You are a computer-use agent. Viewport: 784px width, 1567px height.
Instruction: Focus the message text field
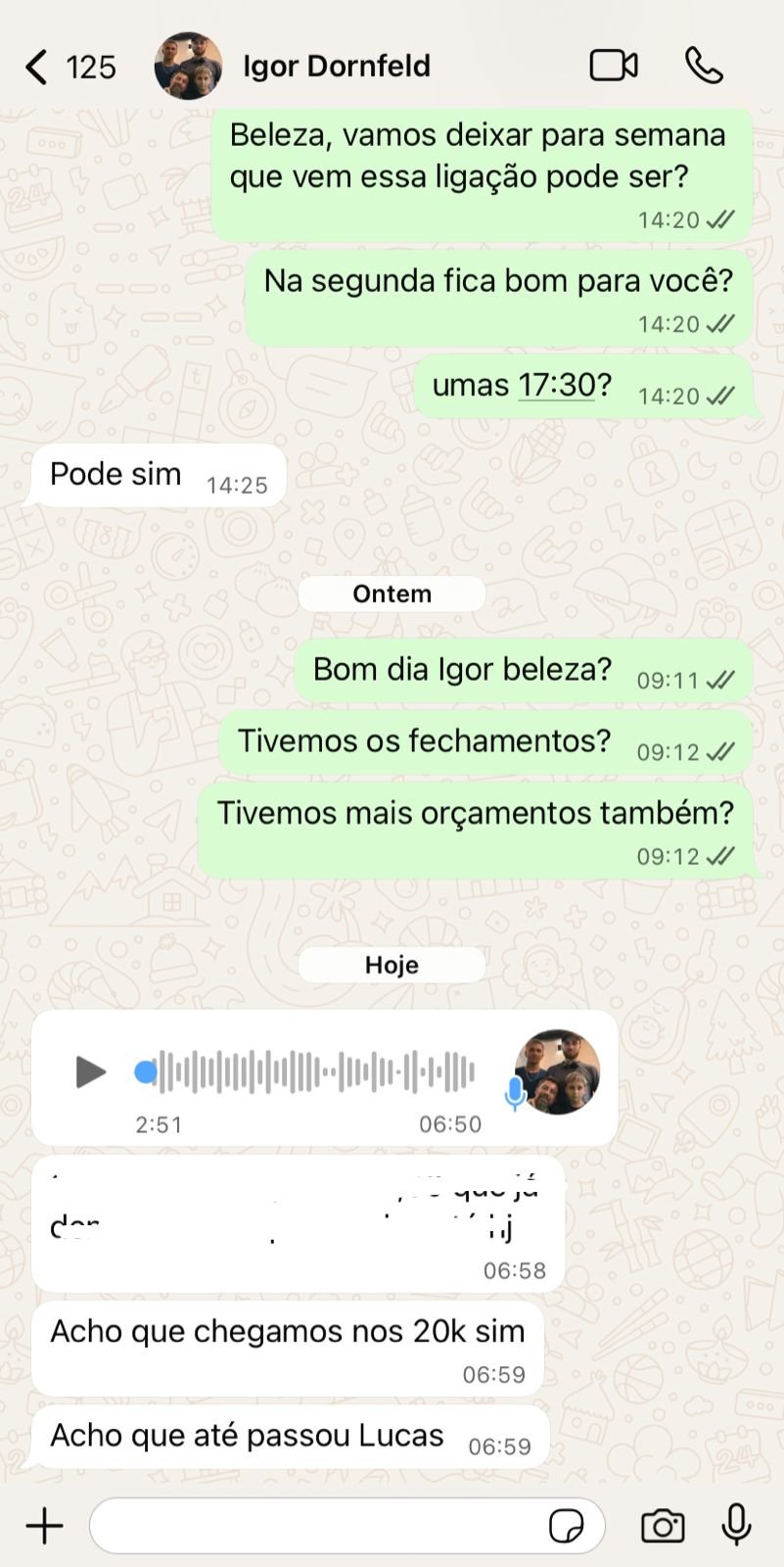tap(313, 1526)
